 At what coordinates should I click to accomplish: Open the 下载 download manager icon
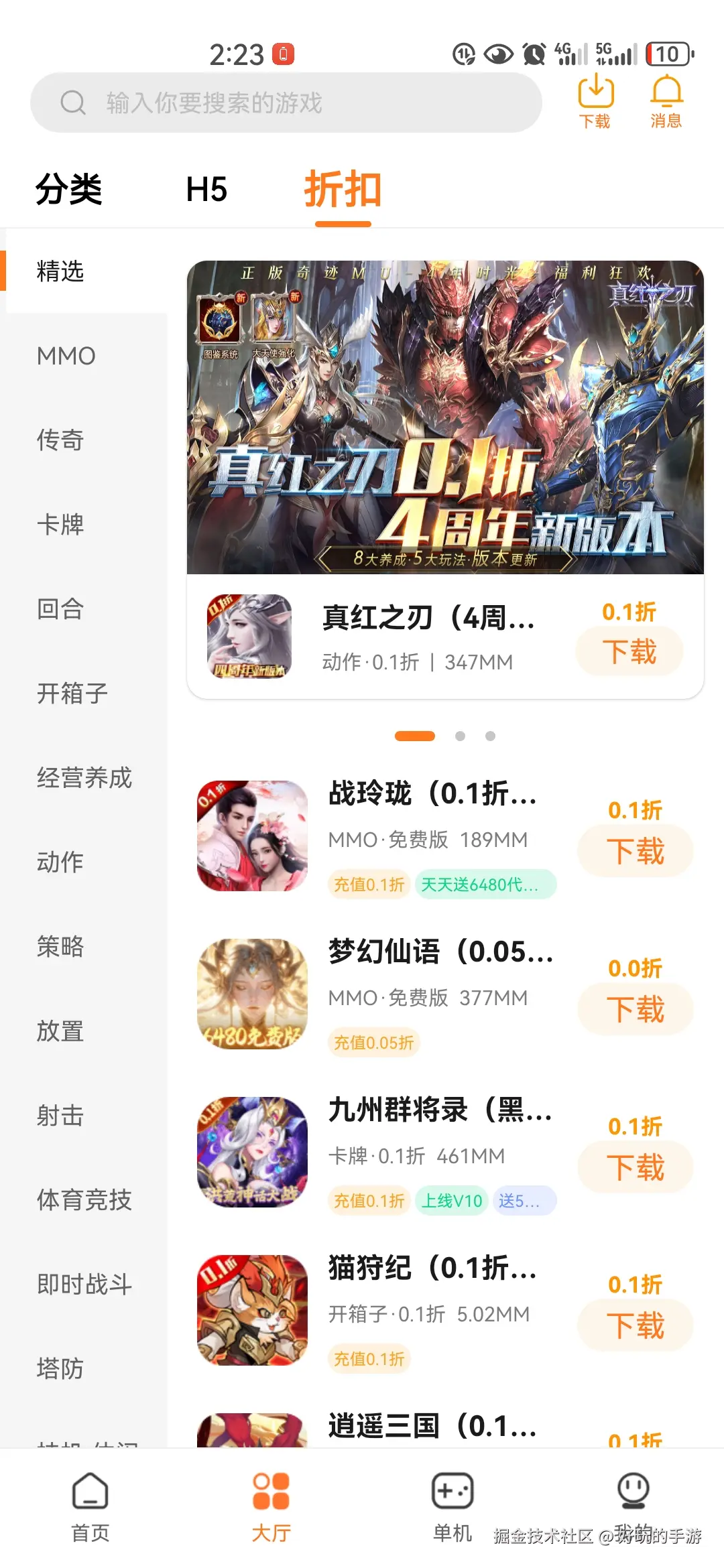coord(596,98)
